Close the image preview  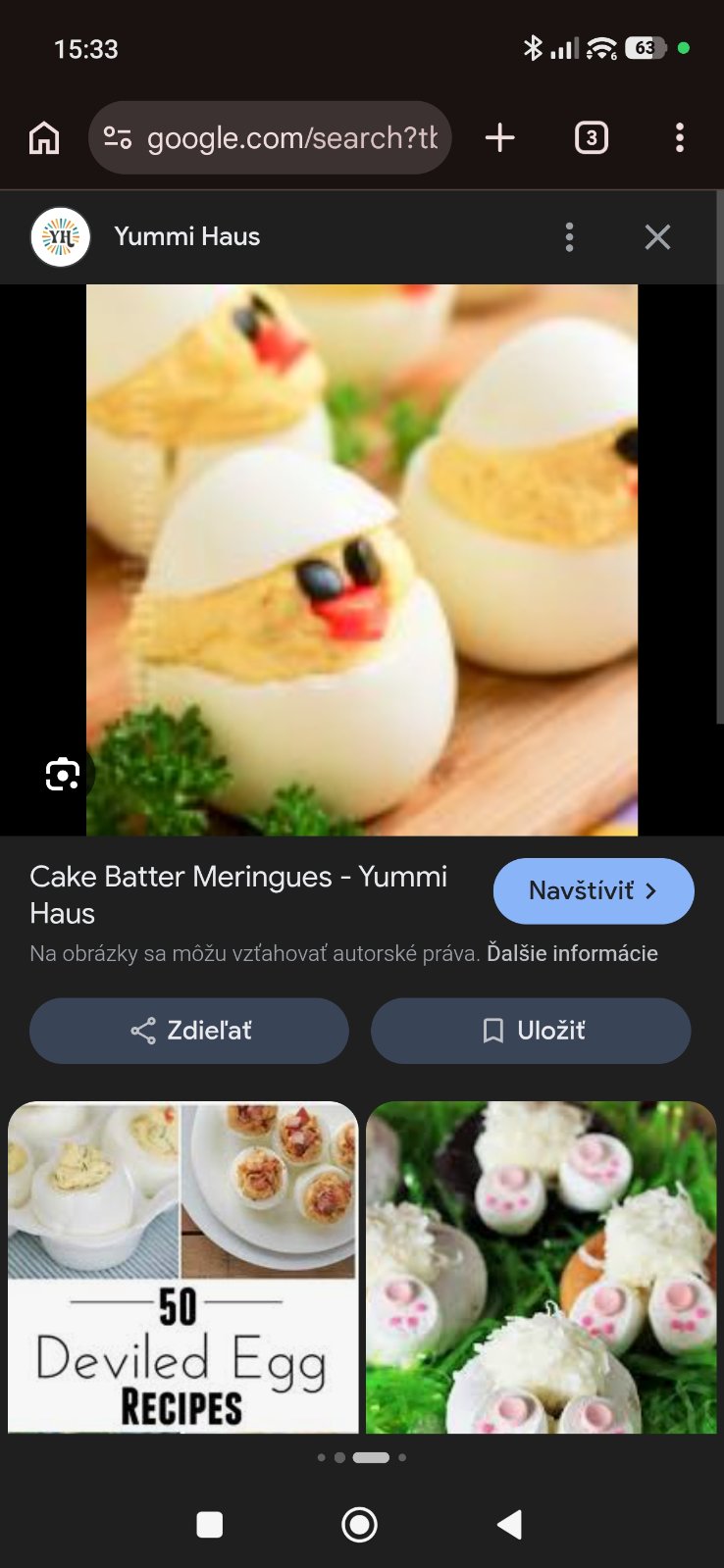[x=657, y=237]
